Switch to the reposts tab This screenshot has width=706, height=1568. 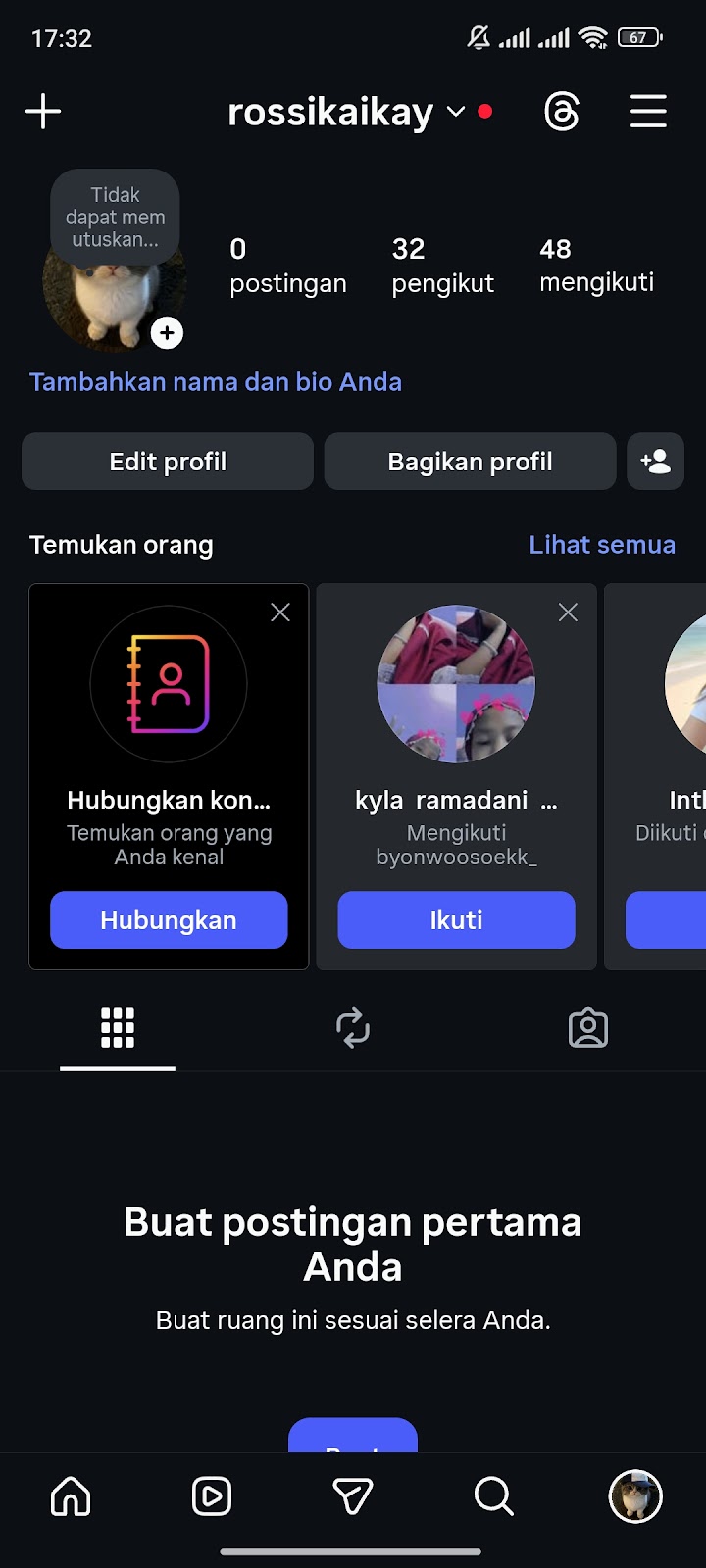pyautogui.click(x=353, y=1028)
